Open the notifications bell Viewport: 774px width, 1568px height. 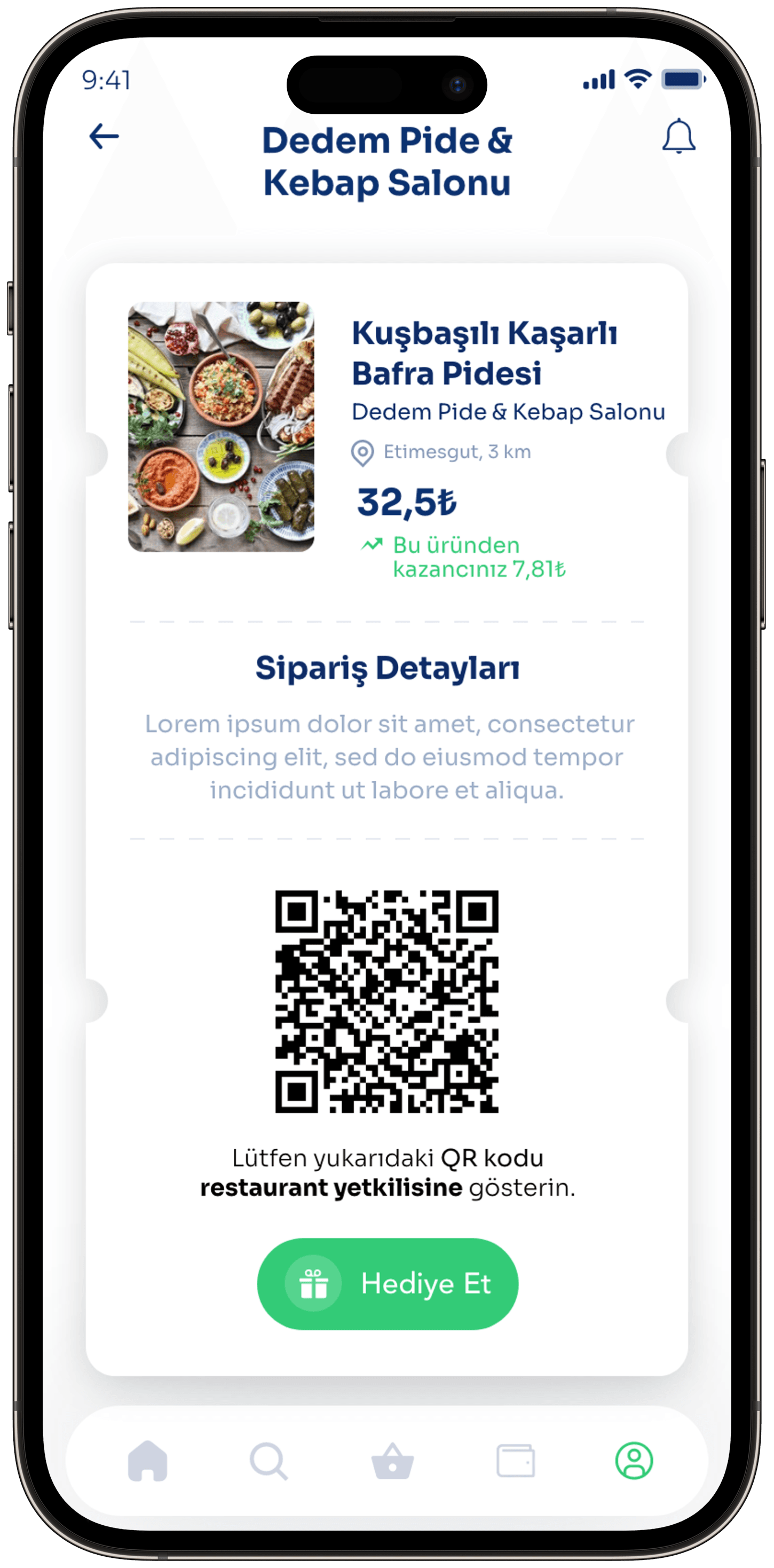pos(678,136)
